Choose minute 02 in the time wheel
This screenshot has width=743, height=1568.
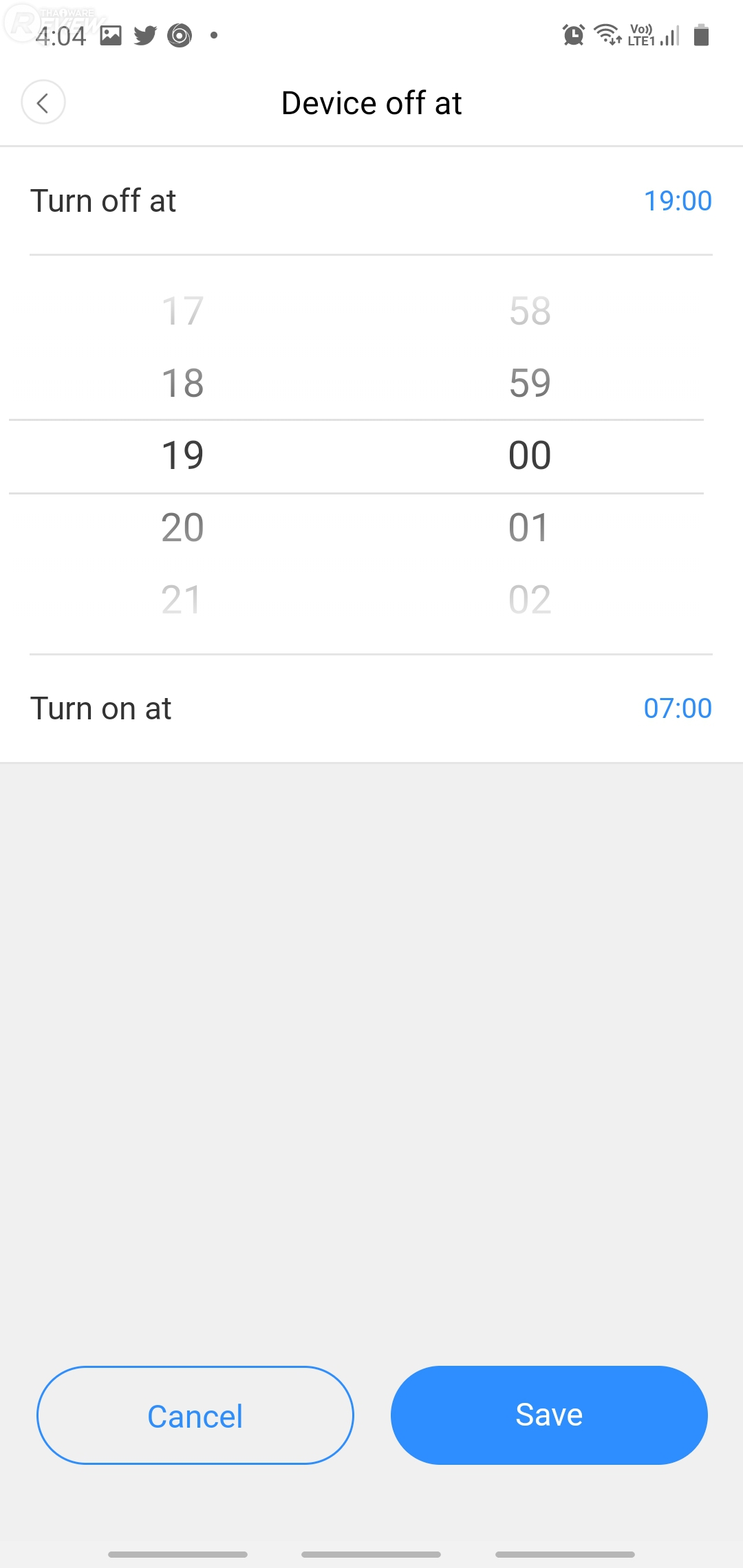tap(530, 600)
